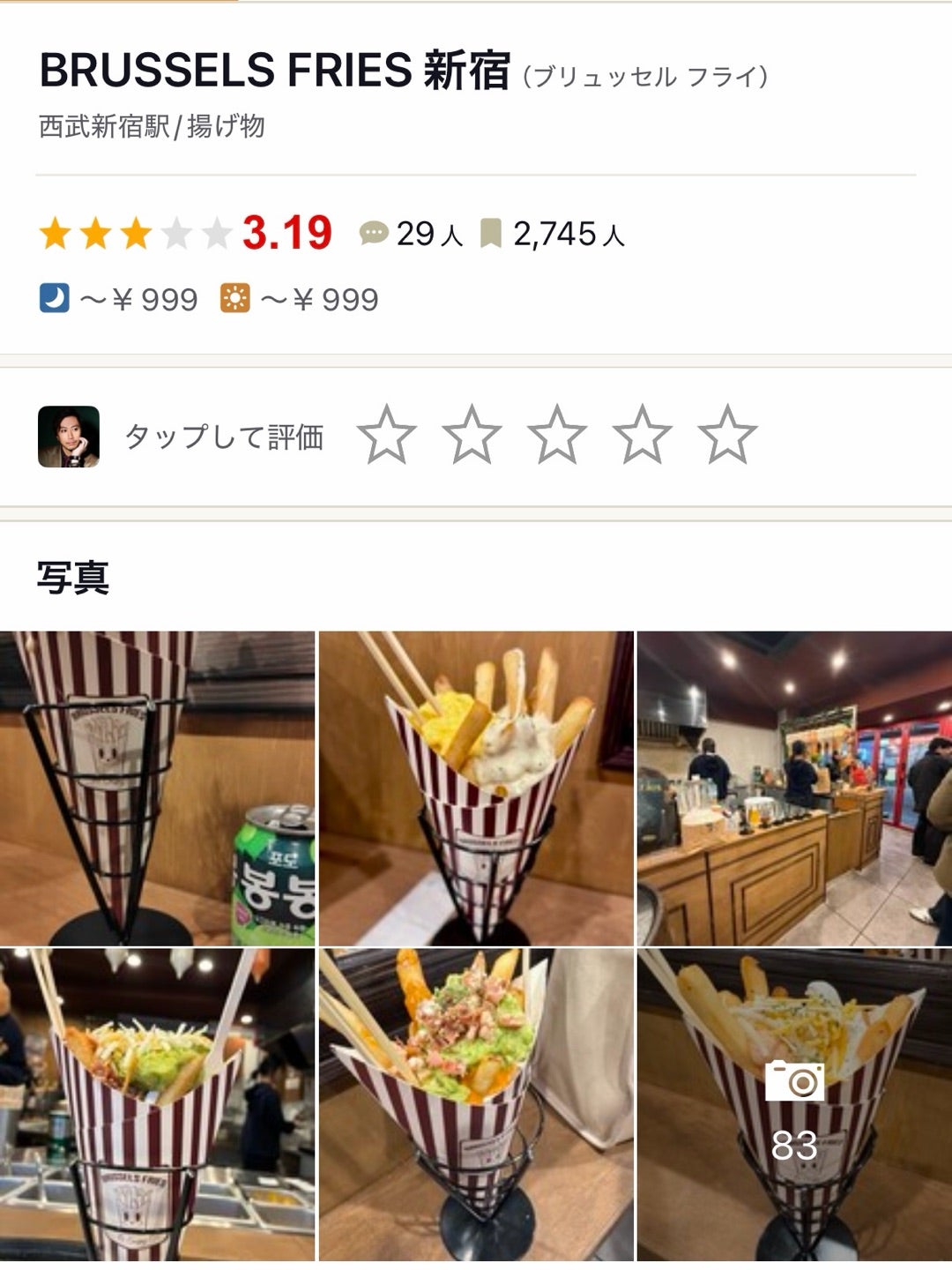Open the shop interior counter photo
This screenshot has width=952, height=1270.
(794, 788)
